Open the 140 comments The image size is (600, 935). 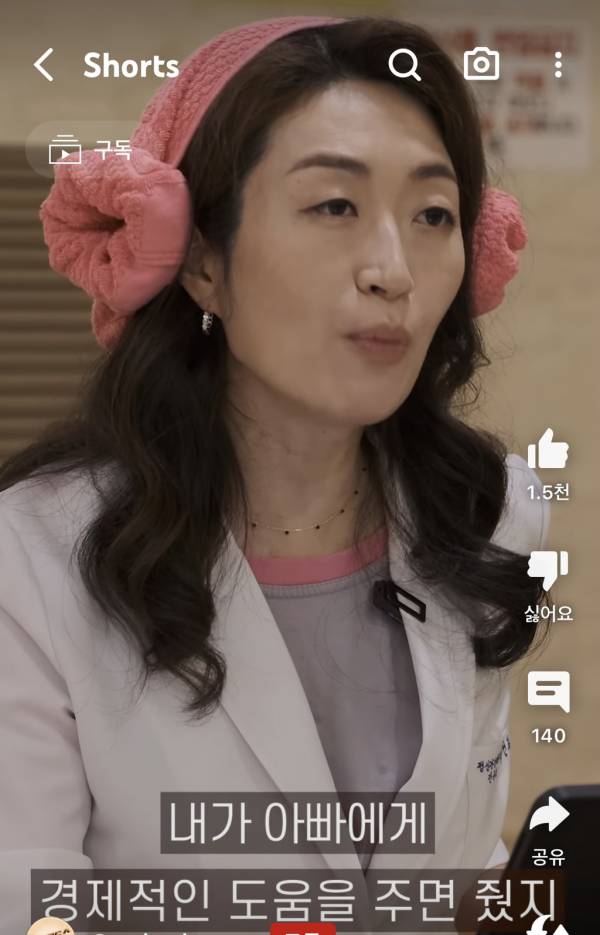pyautogui.click(x=548, y=693)
